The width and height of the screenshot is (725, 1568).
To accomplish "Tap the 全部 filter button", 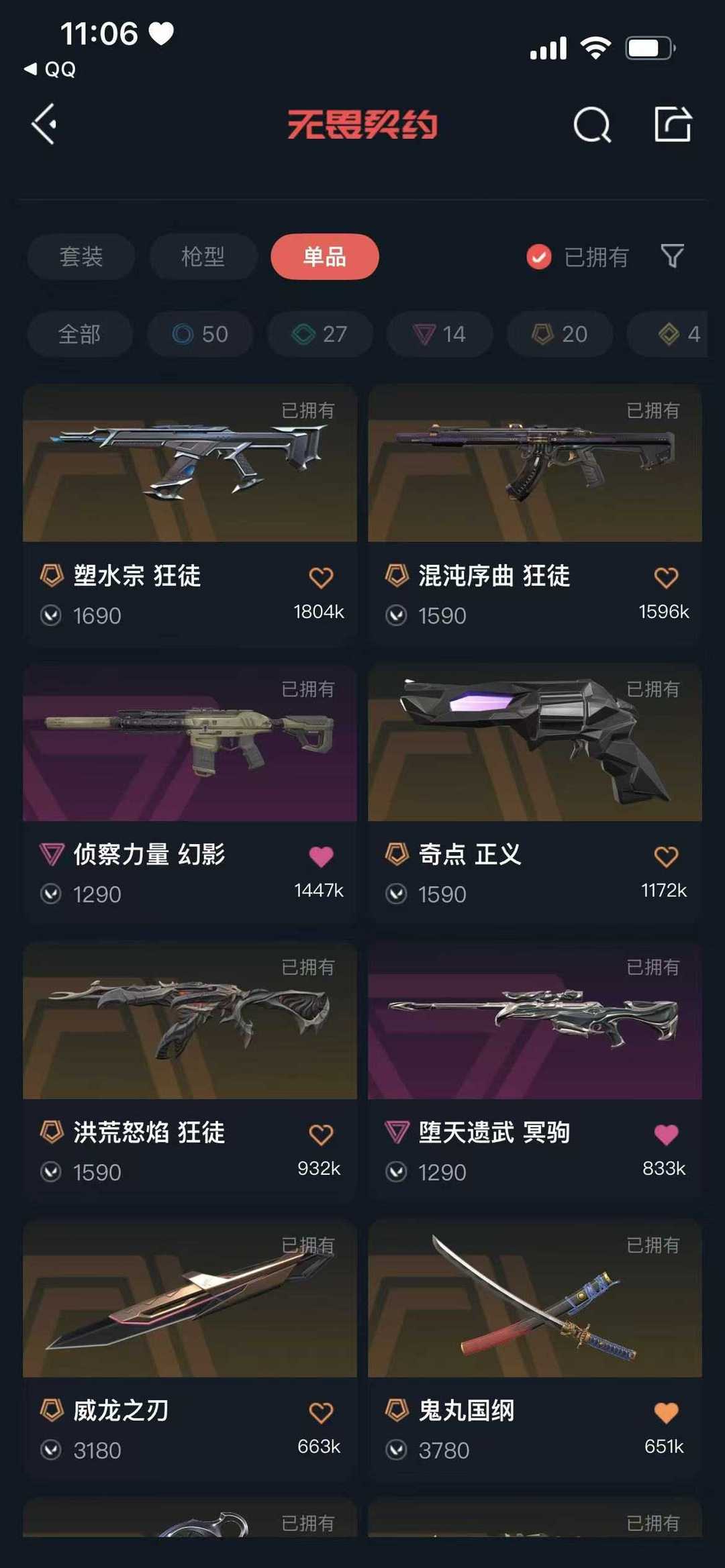I will coord(79,334).
